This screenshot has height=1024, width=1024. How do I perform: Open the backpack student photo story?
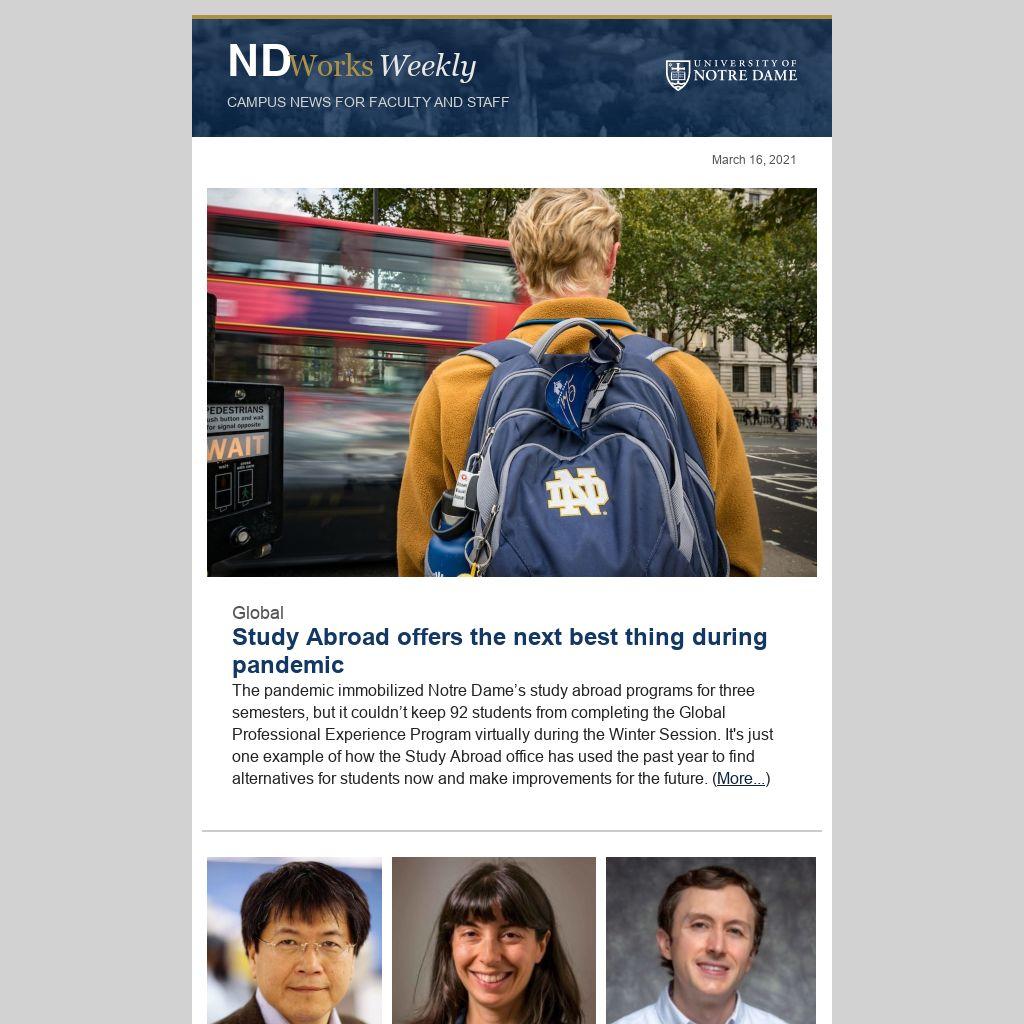[511, 382]
